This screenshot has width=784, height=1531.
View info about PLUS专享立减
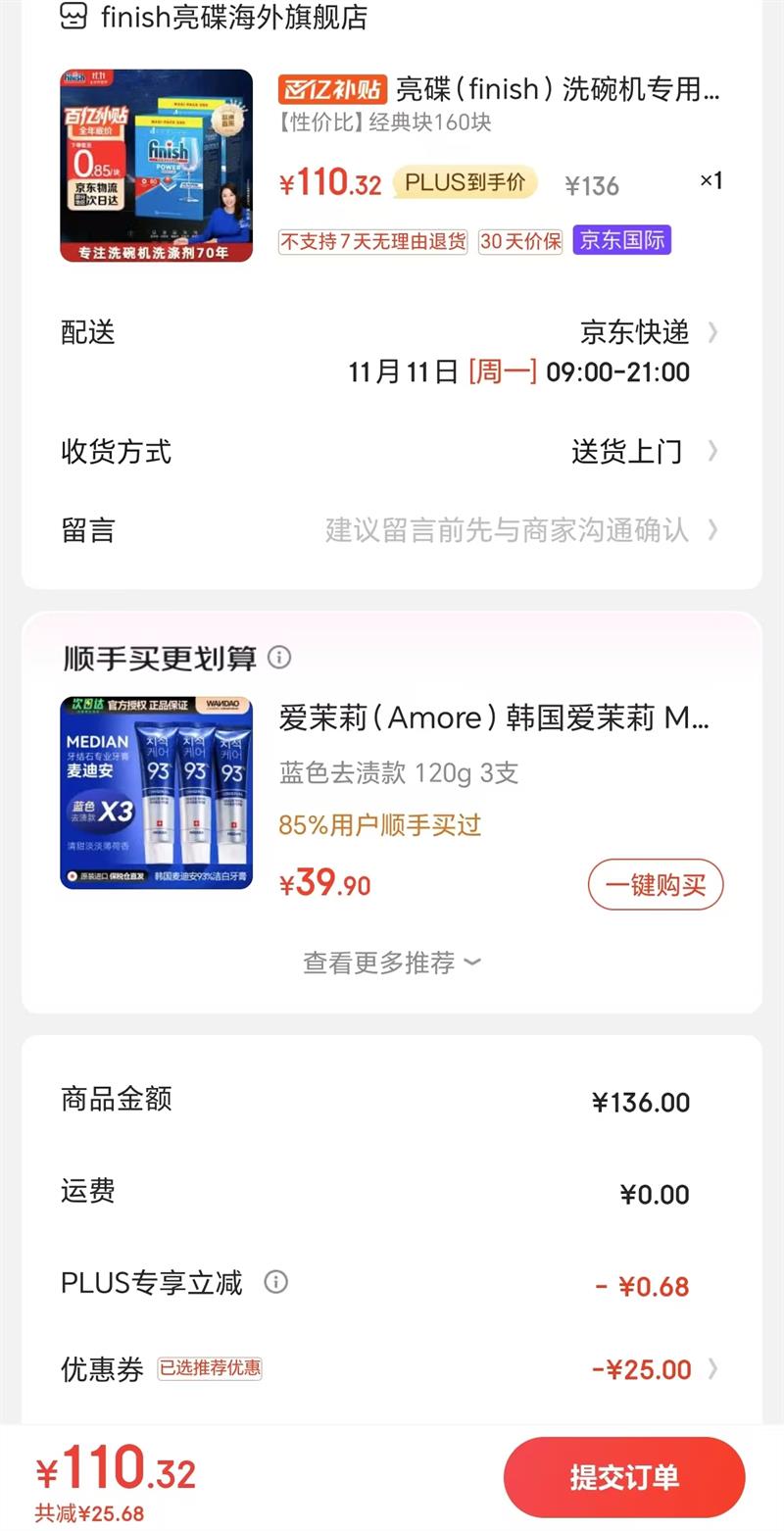(x=276, y=1282)
